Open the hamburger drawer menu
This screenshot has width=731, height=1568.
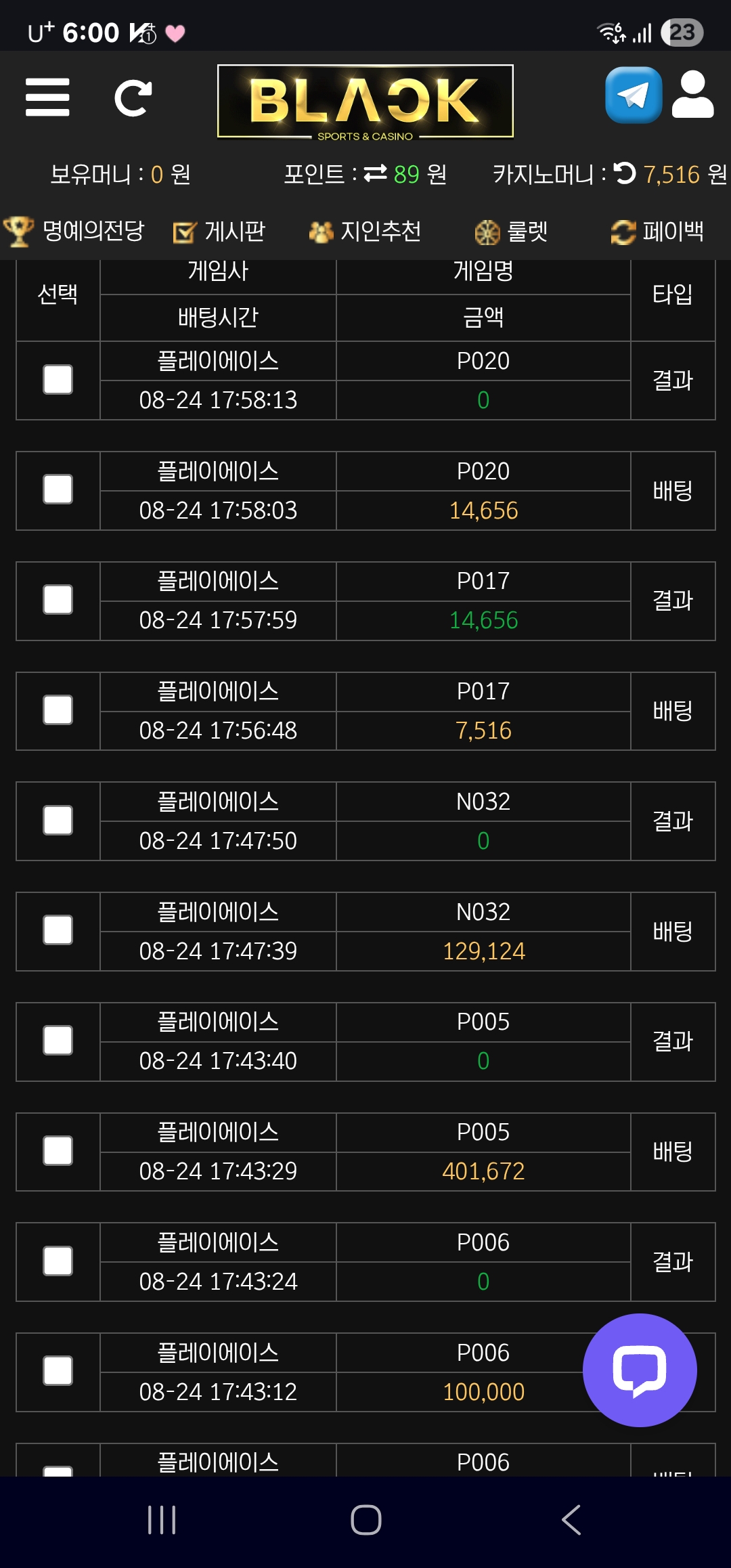click(x=47, y=97)
